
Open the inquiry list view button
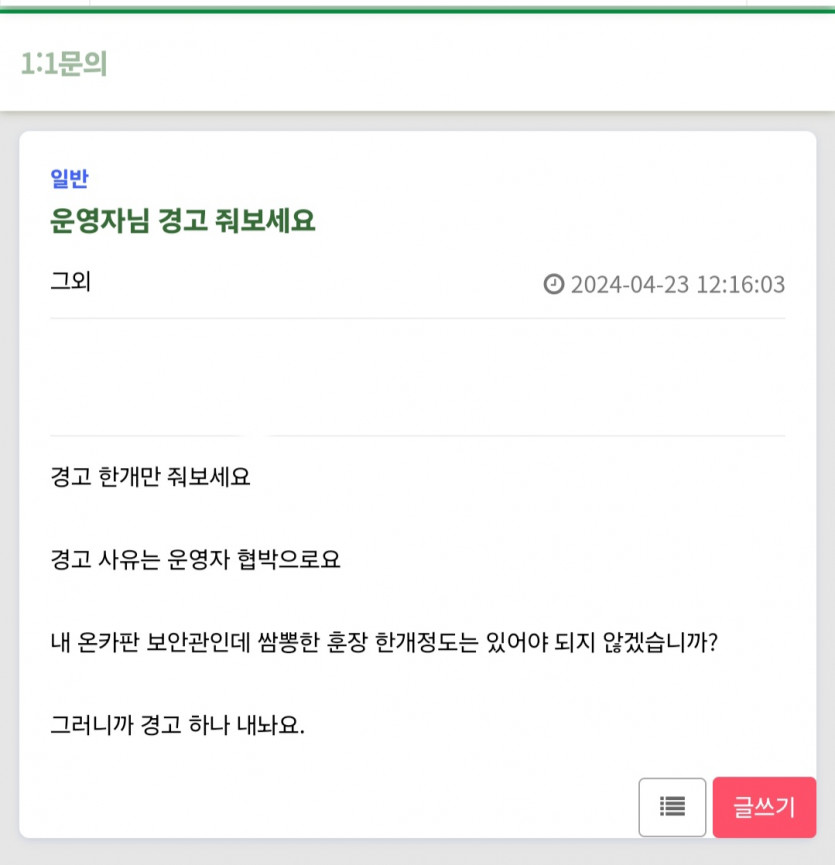672,807
